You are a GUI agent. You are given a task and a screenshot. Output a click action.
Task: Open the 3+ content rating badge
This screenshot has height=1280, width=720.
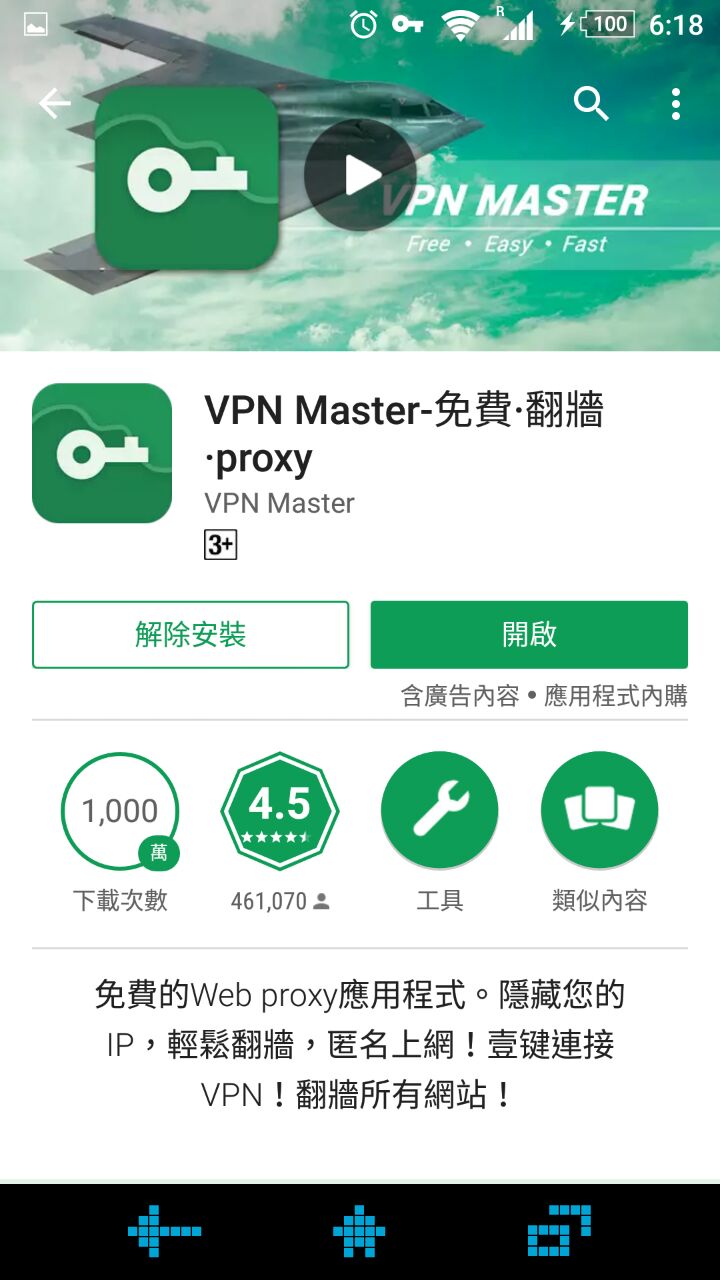(220, 545)
